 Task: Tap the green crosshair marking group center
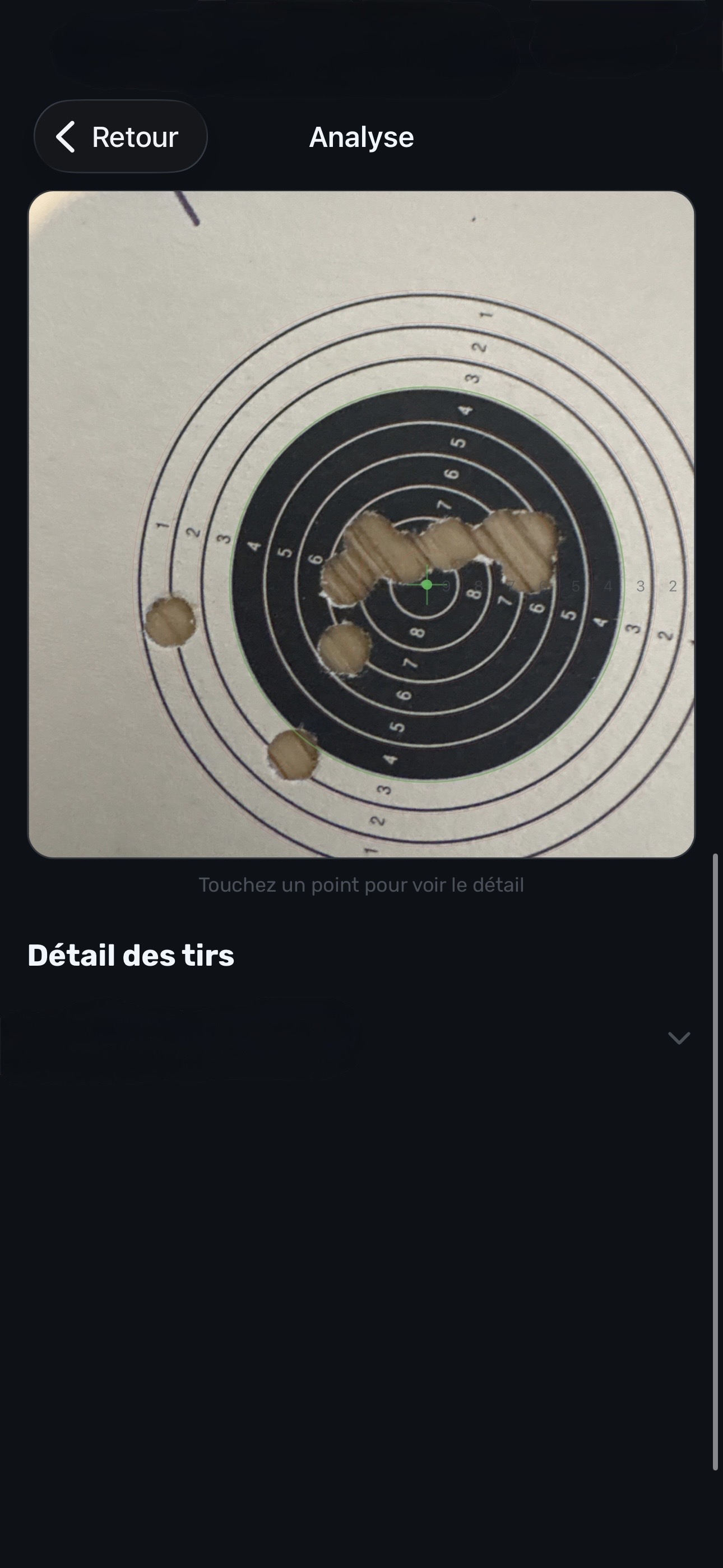[427, 585]
